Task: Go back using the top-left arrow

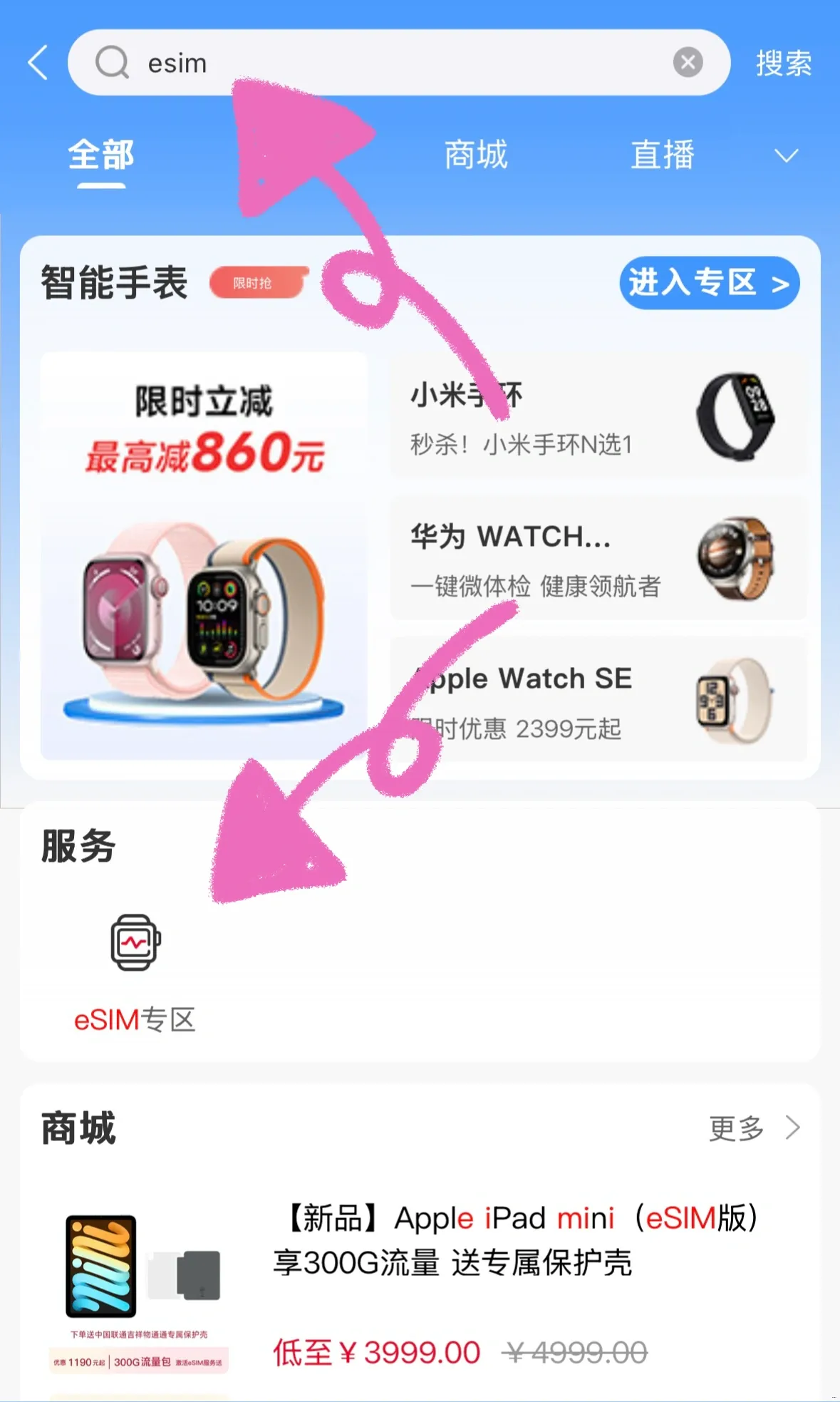Action: 38,63
